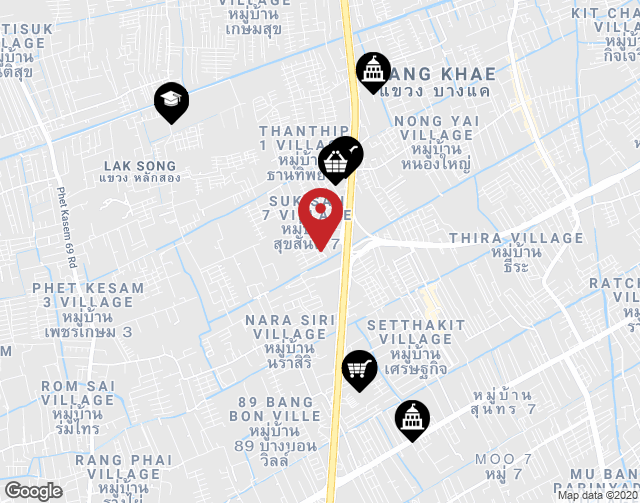Select the shopping cart marker near Setthakit Village
Image resolution: width=640 pixels, height=503 pixels.
pos(359,367)
